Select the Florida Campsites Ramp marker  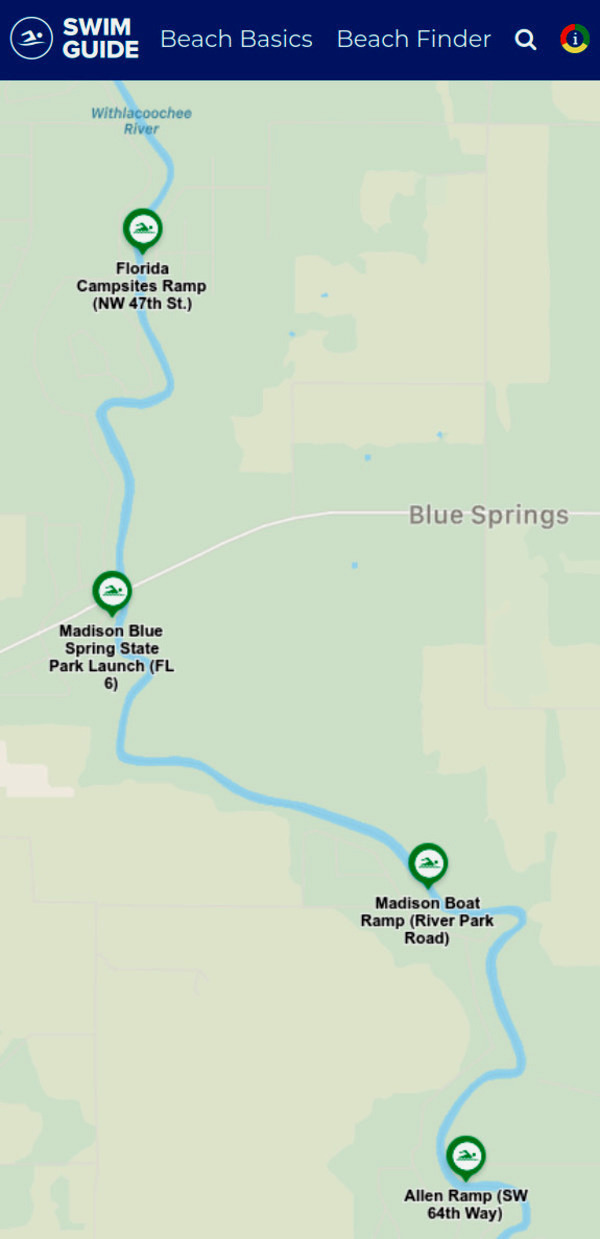click(x=142, y=229)
